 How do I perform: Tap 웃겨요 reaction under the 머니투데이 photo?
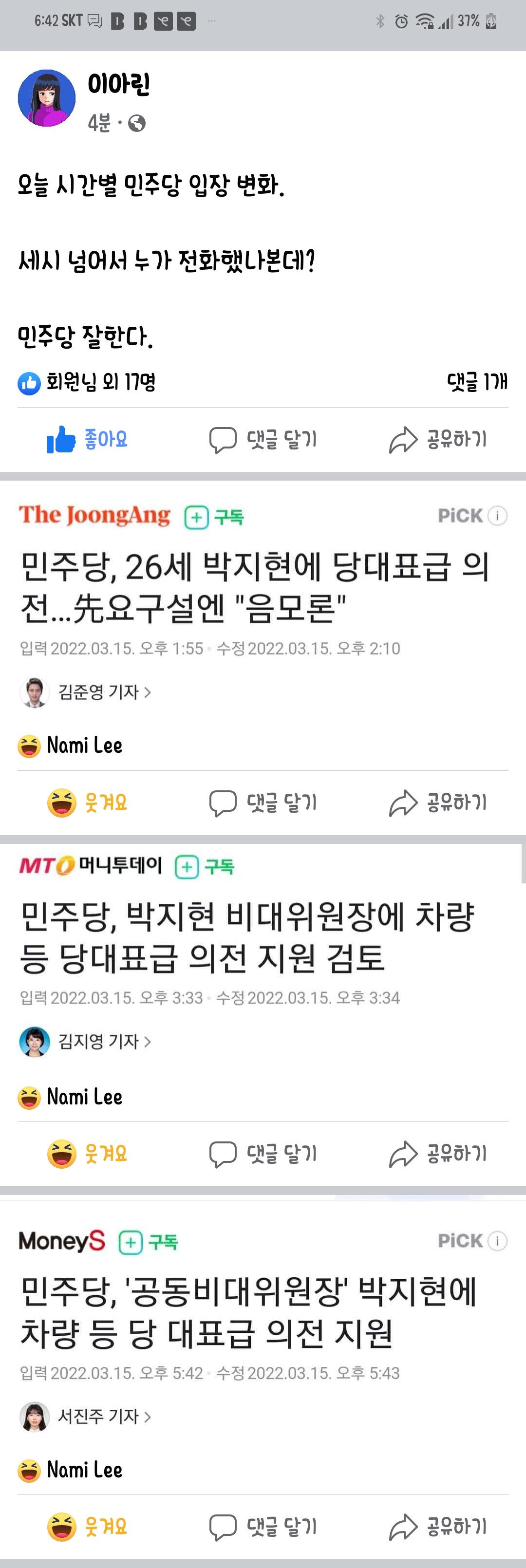[88, 1154]
